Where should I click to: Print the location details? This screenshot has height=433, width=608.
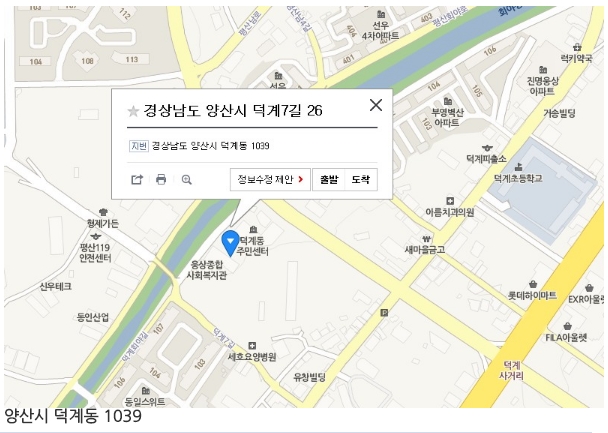click(x=161, y=180)
